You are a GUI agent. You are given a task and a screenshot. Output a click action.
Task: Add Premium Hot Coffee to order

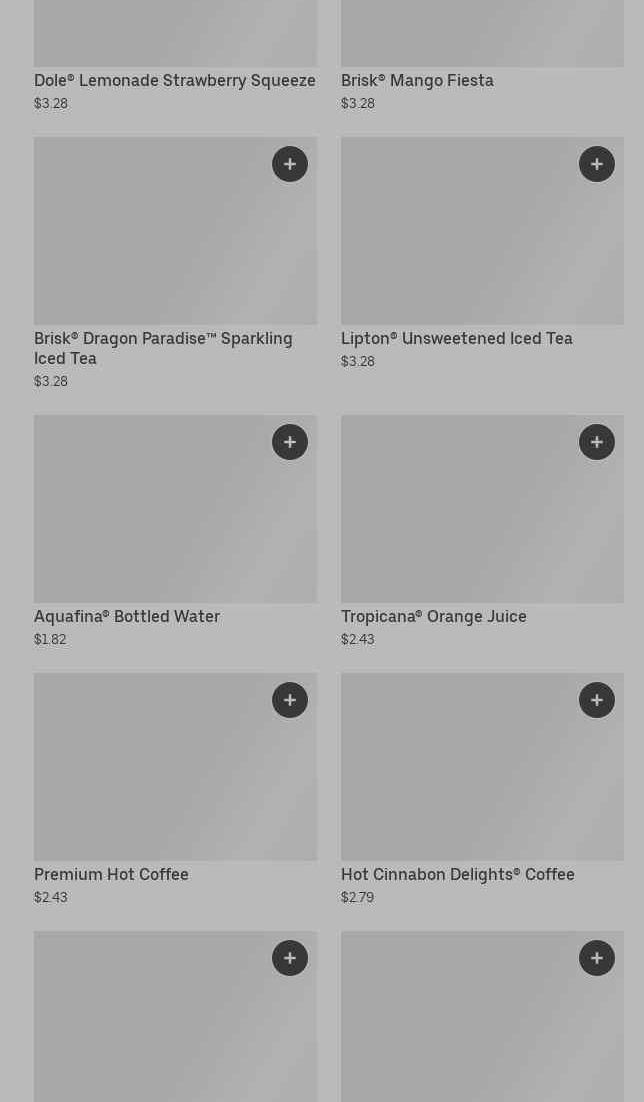pyautogui.click(x=290, y=700)
